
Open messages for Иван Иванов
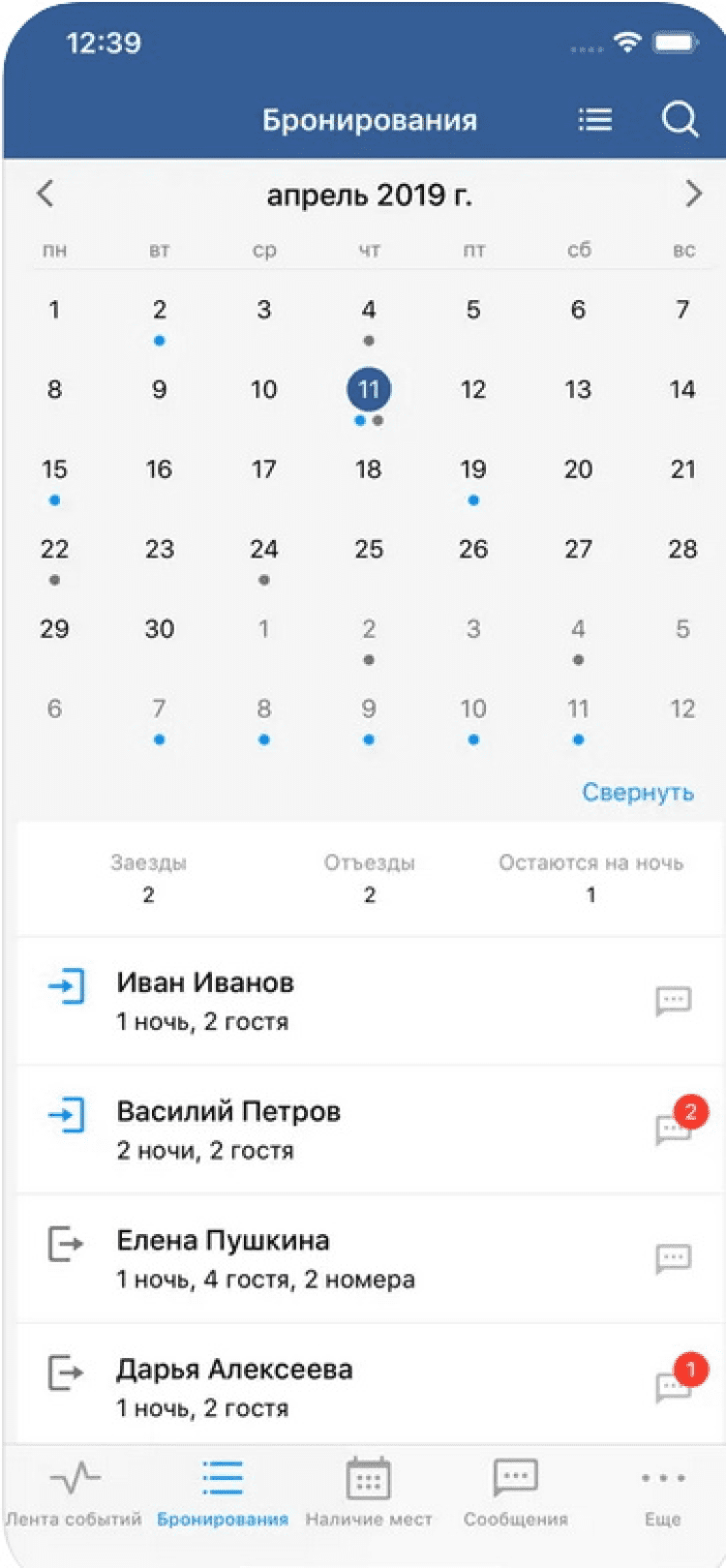pos(674,1001)
